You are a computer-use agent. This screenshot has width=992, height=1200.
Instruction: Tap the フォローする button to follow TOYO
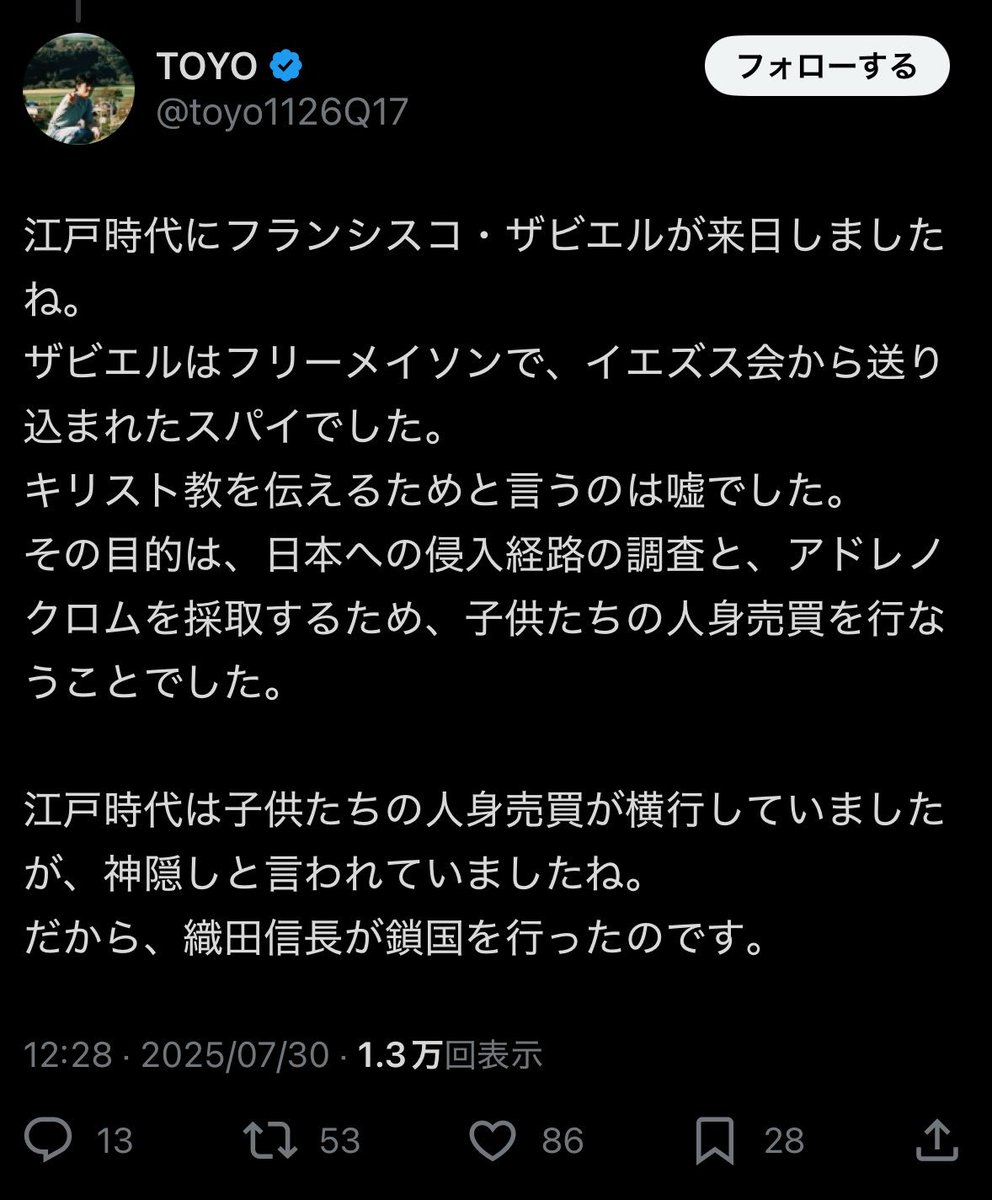pyautogui.click(x=827, y=67)
